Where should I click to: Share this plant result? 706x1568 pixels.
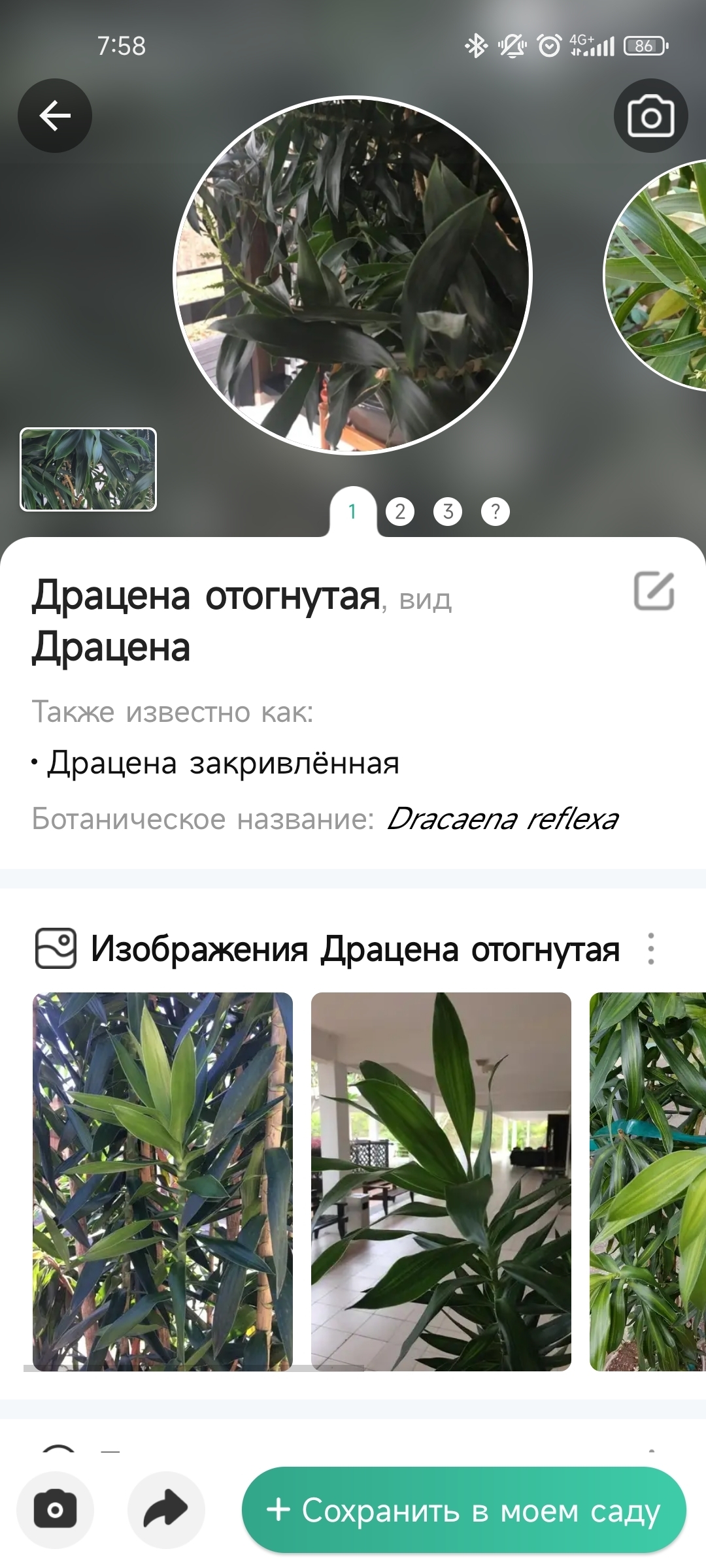[166, 1510]
